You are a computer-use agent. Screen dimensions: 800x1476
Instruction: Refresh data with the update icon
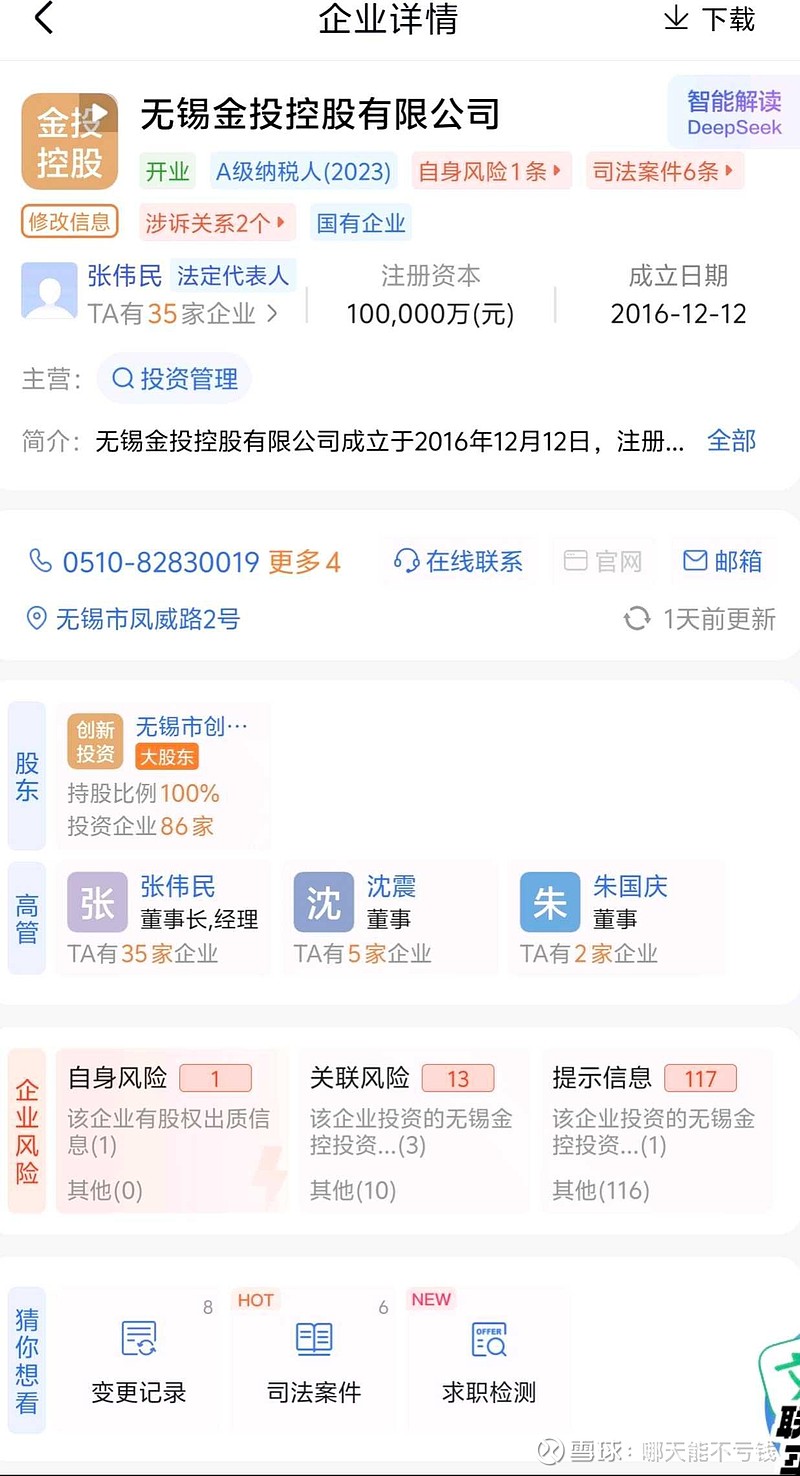point(637,619)
